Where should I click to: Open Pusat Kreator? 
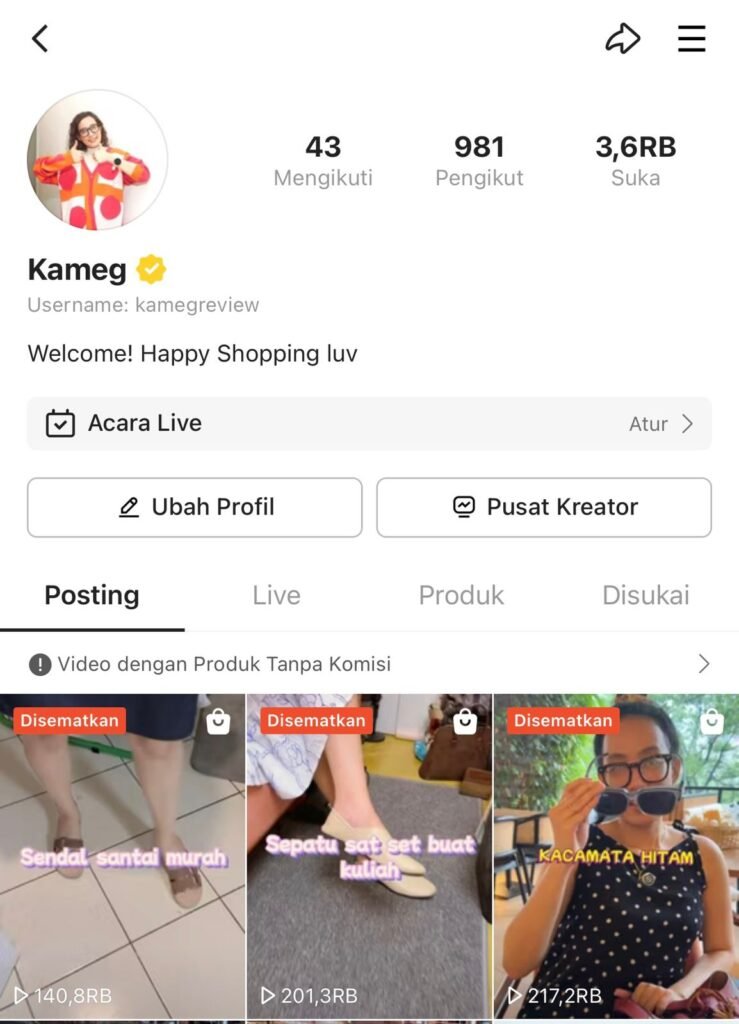(544, 507)
